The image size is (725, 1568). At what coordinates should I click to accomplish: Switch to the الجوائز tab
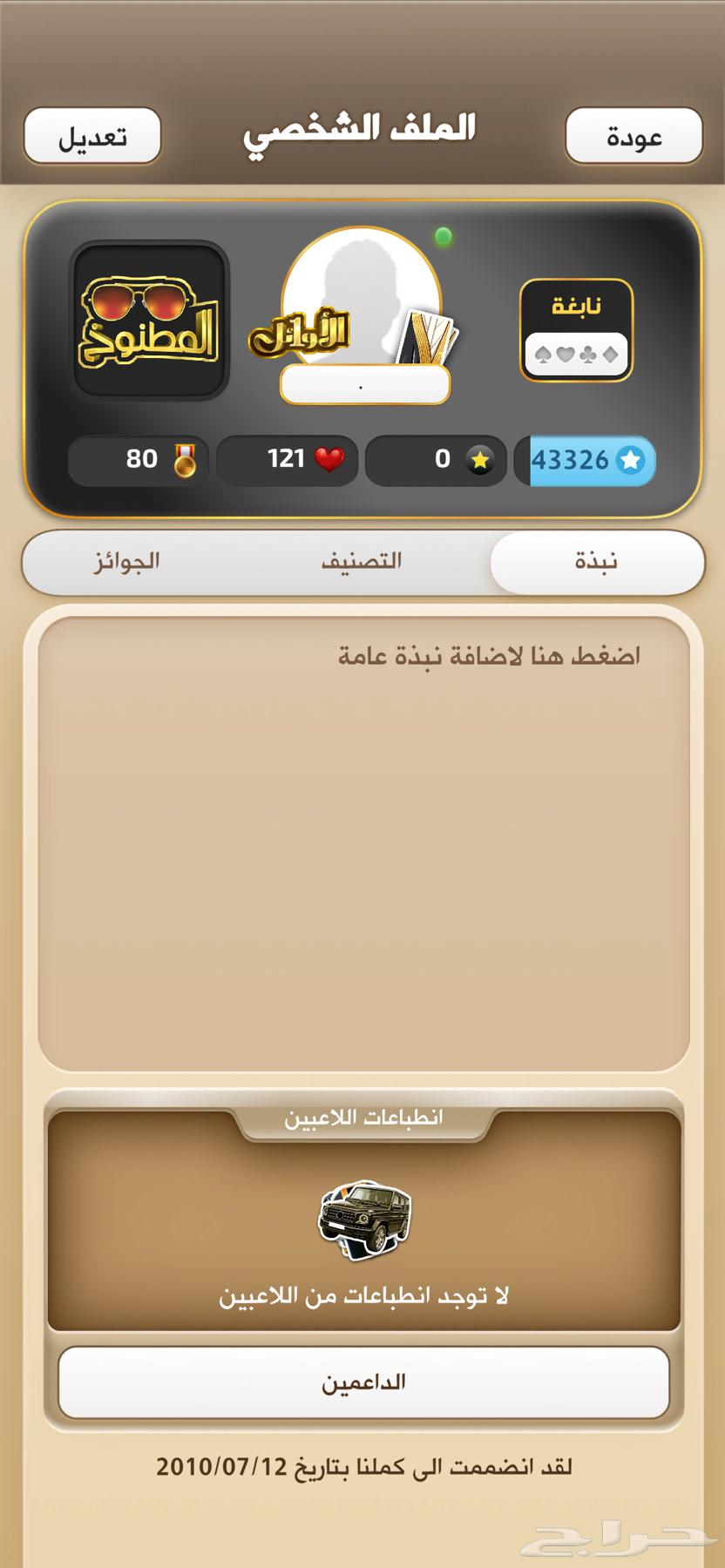click(x=127, y=561)
